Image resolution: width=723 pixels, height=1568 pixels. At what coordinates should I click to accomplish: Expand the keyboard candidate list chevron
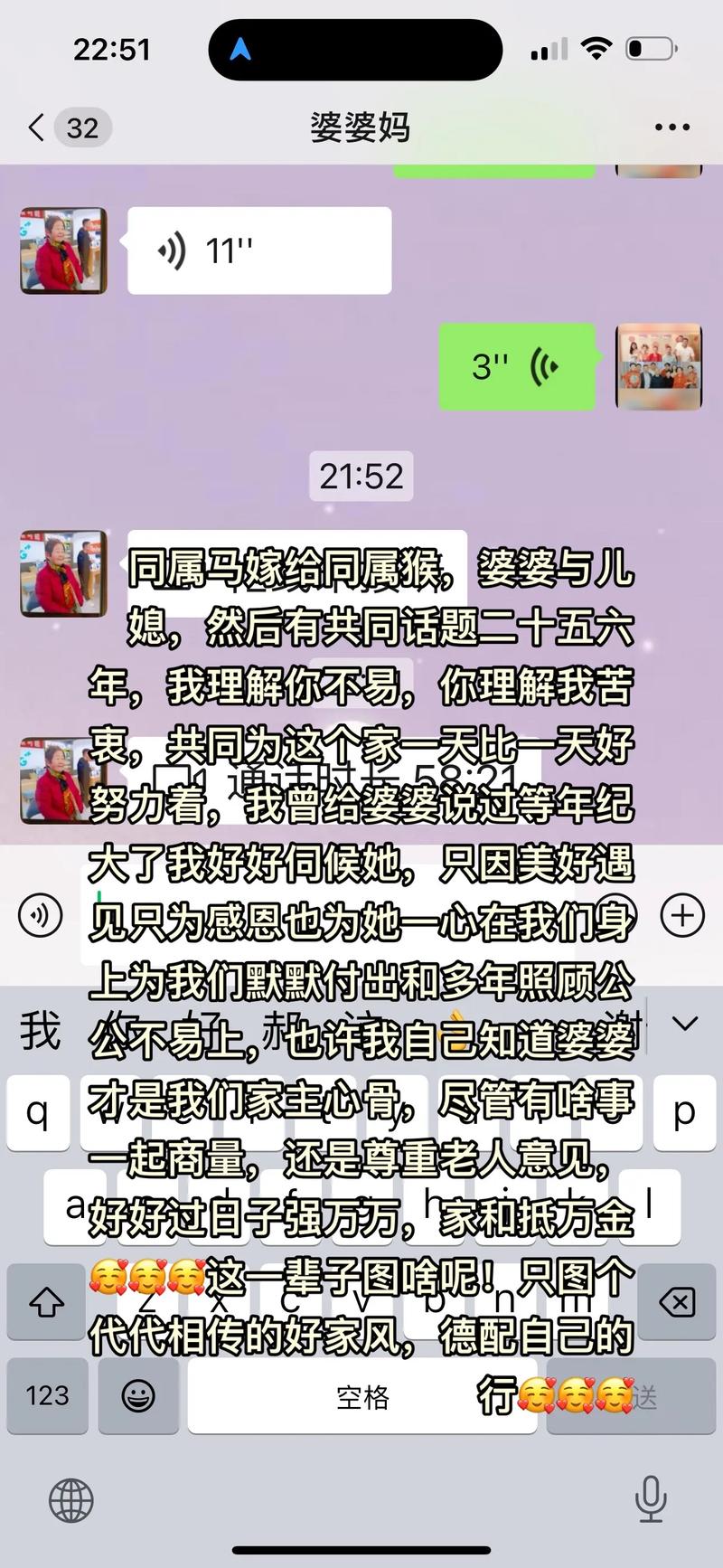pyautogui.click(x=685, y=1024)
